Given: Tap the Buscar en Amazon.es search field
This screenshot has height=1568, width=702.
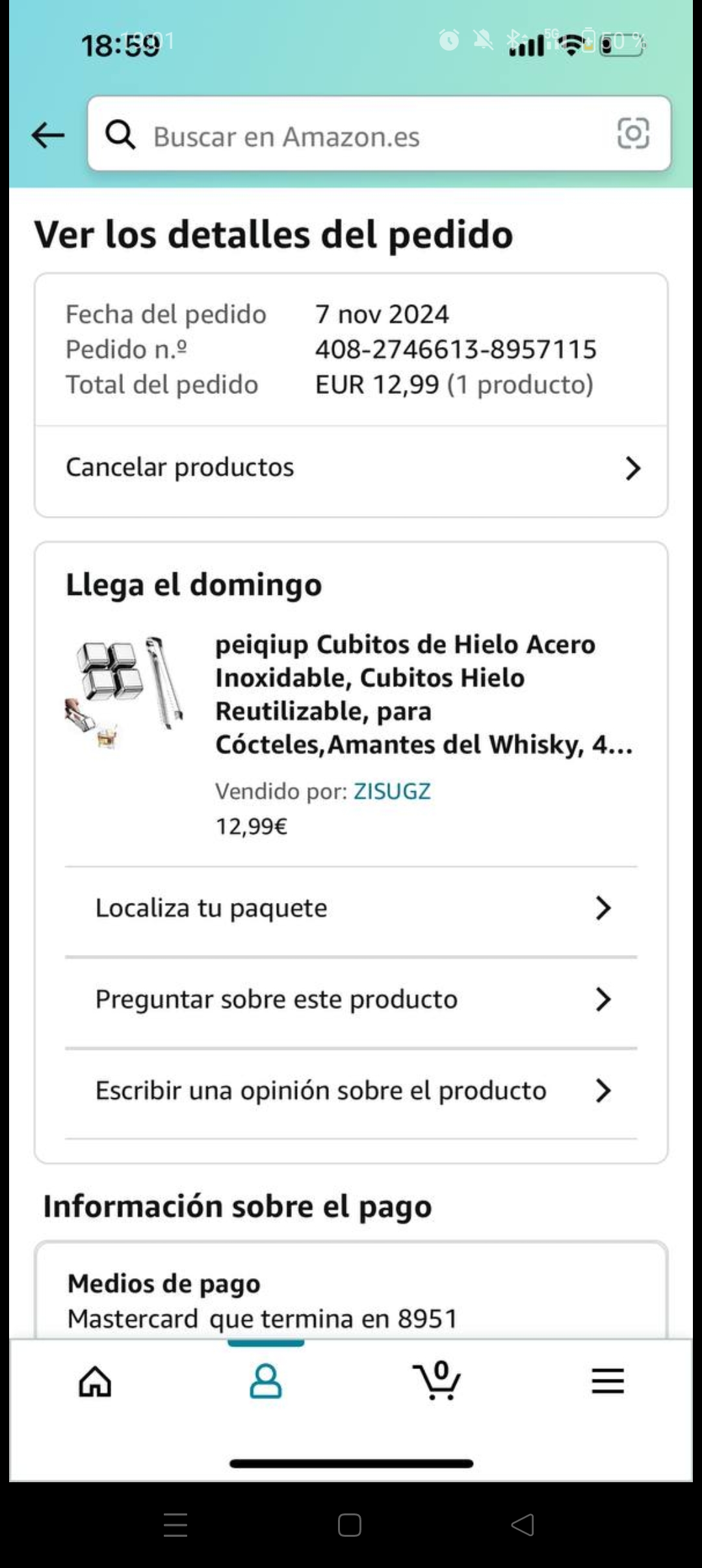Looking at the screenshot, I should pos(364,135).
